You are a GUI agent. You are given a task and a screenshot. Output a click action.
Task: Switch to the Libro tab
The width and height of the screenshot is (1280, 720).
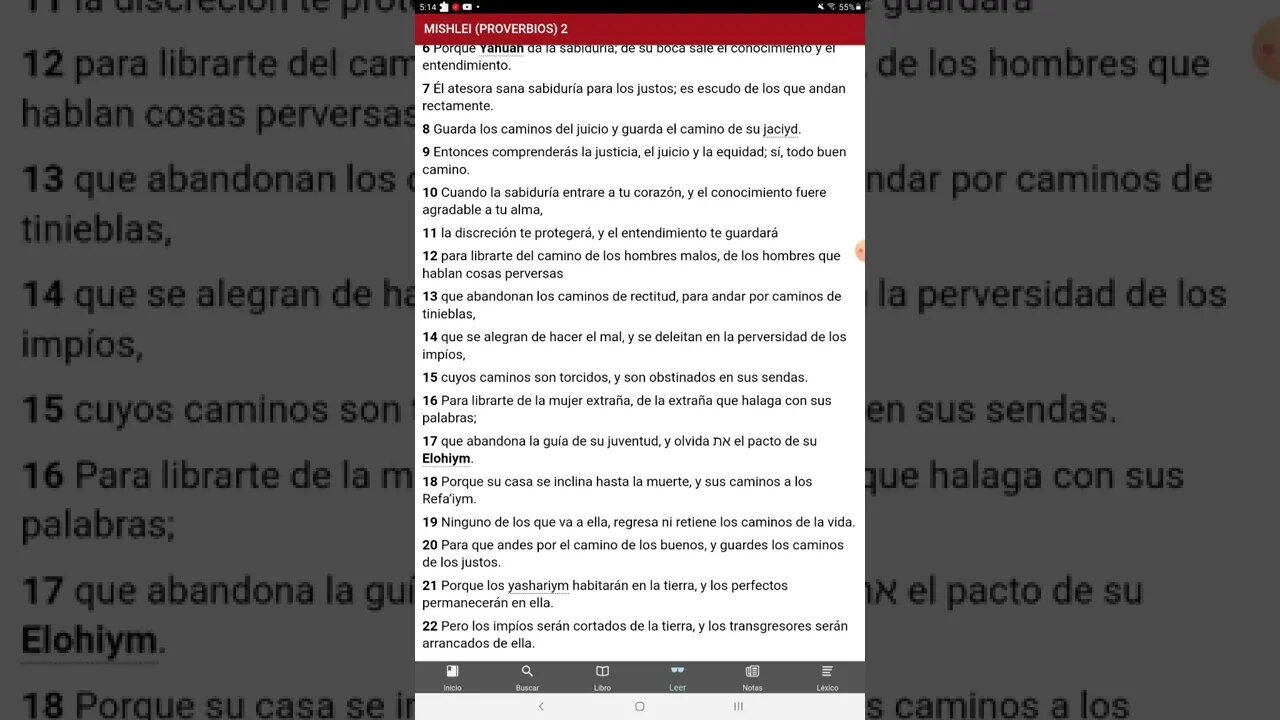pyautogui.click(x=602, y=677)
